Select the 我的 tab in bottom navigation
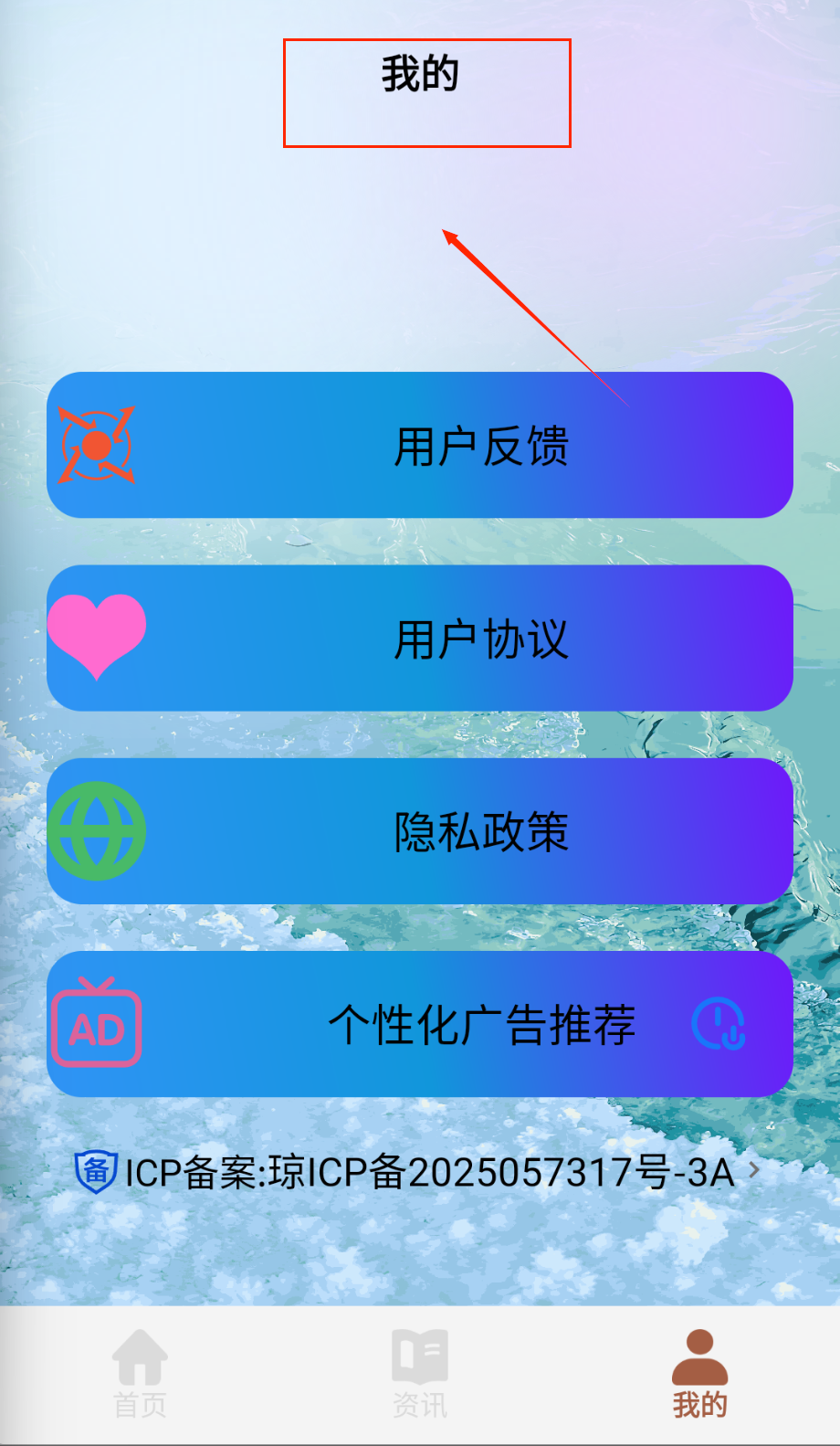 click(x=699, y=1375)
